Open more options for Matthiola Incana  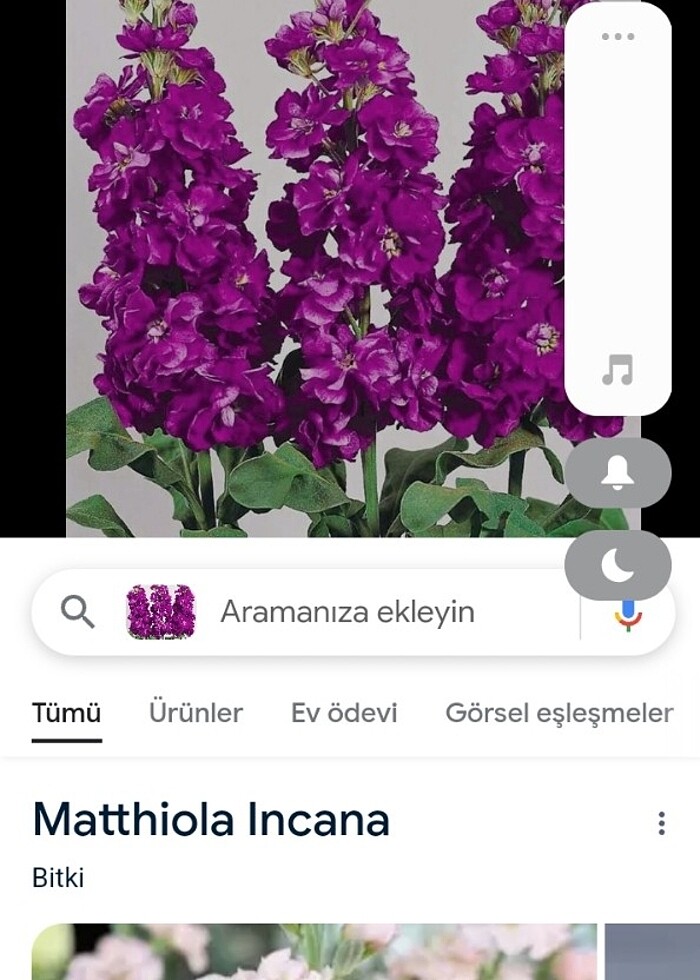point(661,823)
